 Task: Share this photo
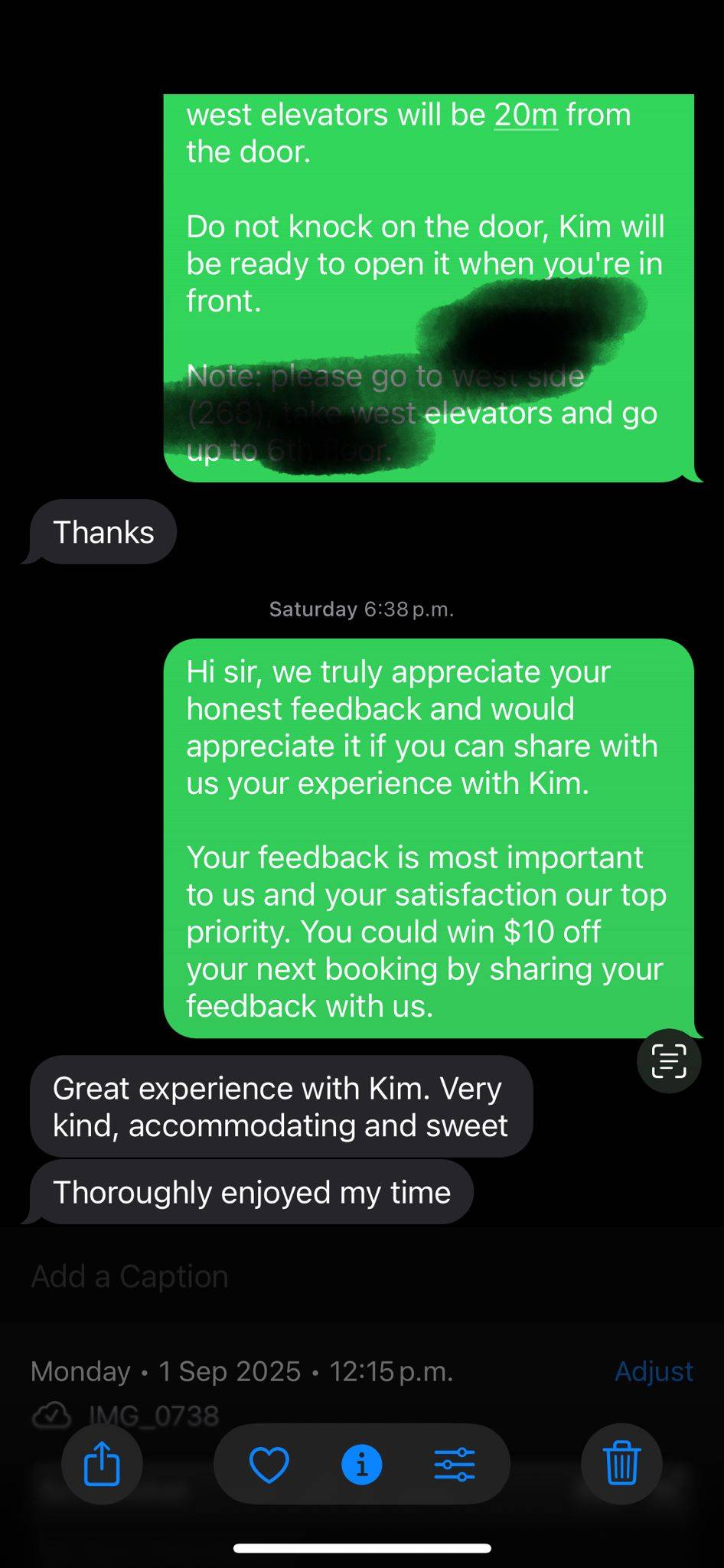click(101, 1464)
